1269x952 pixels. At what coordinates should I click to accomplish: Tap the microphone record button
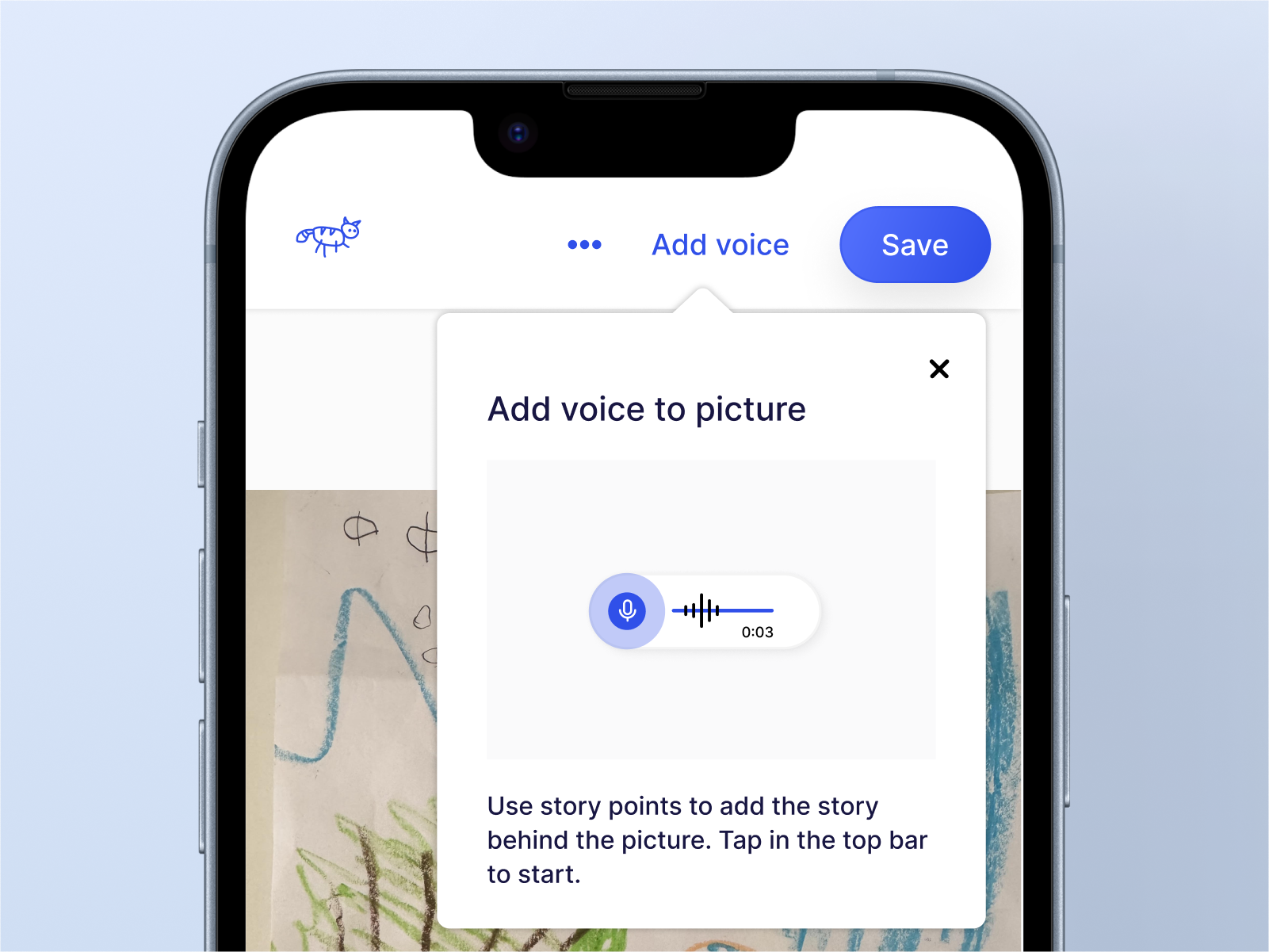pos(627,611)
